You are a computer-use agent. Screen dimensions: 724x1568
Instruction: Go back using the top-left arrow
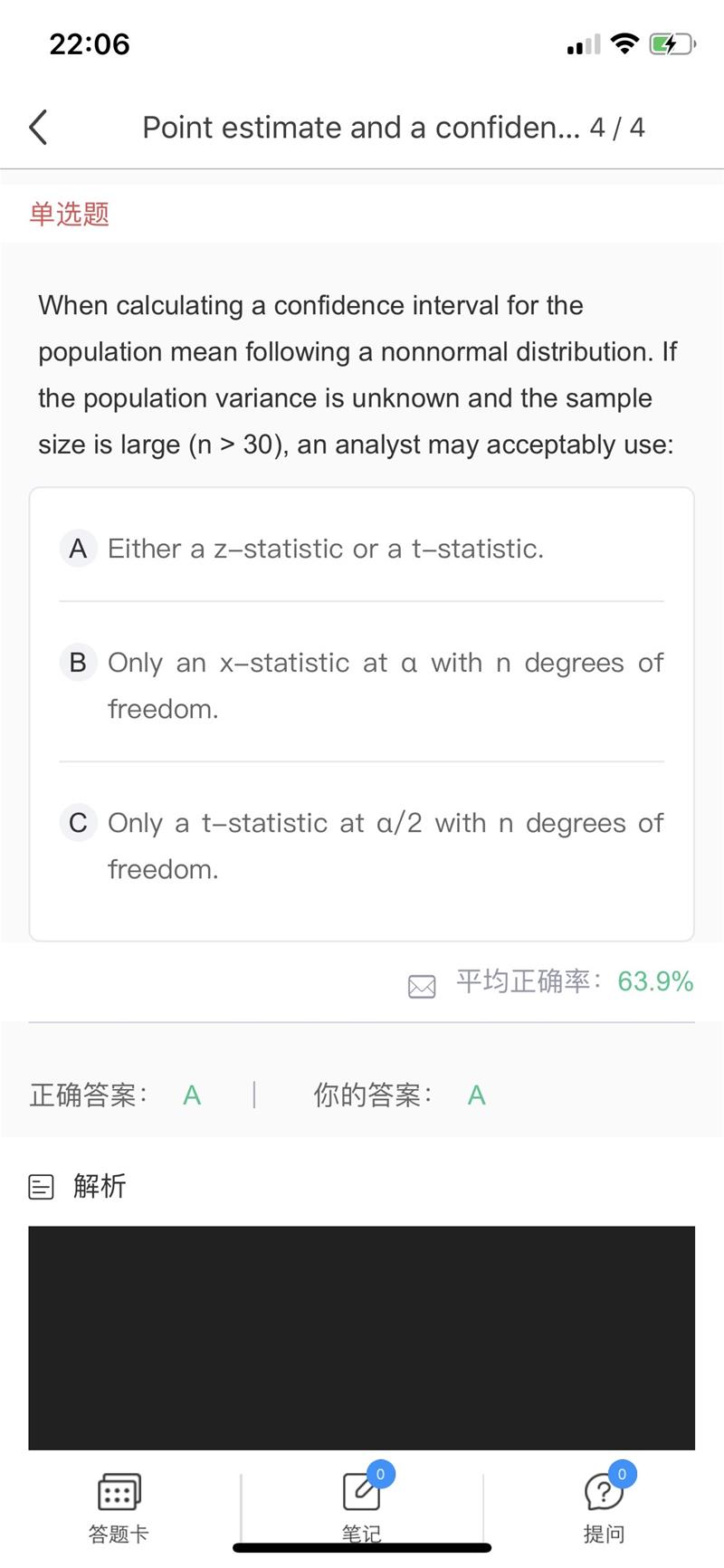coord(38,128)
